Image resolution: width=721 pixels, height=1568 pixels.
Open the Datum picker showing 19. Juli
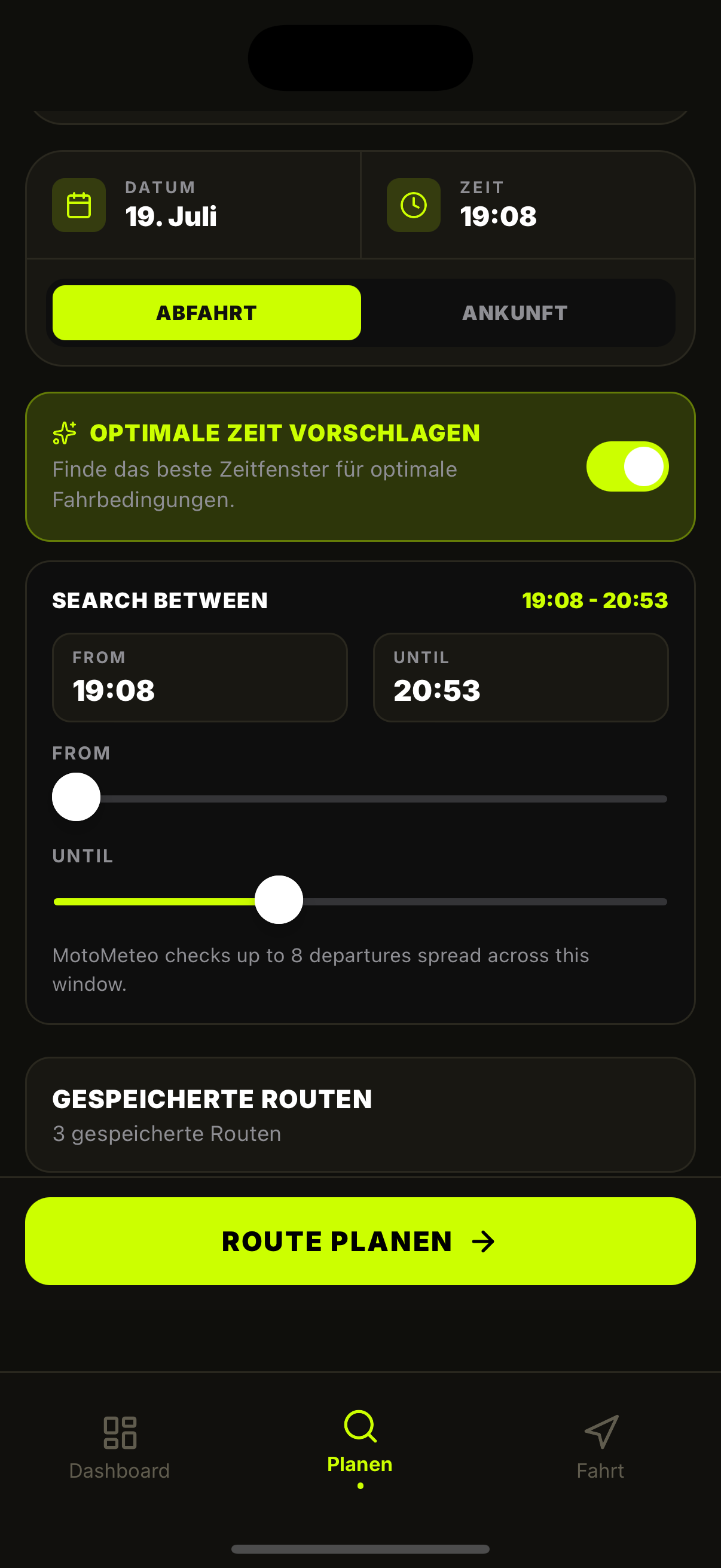click(194, 205)
